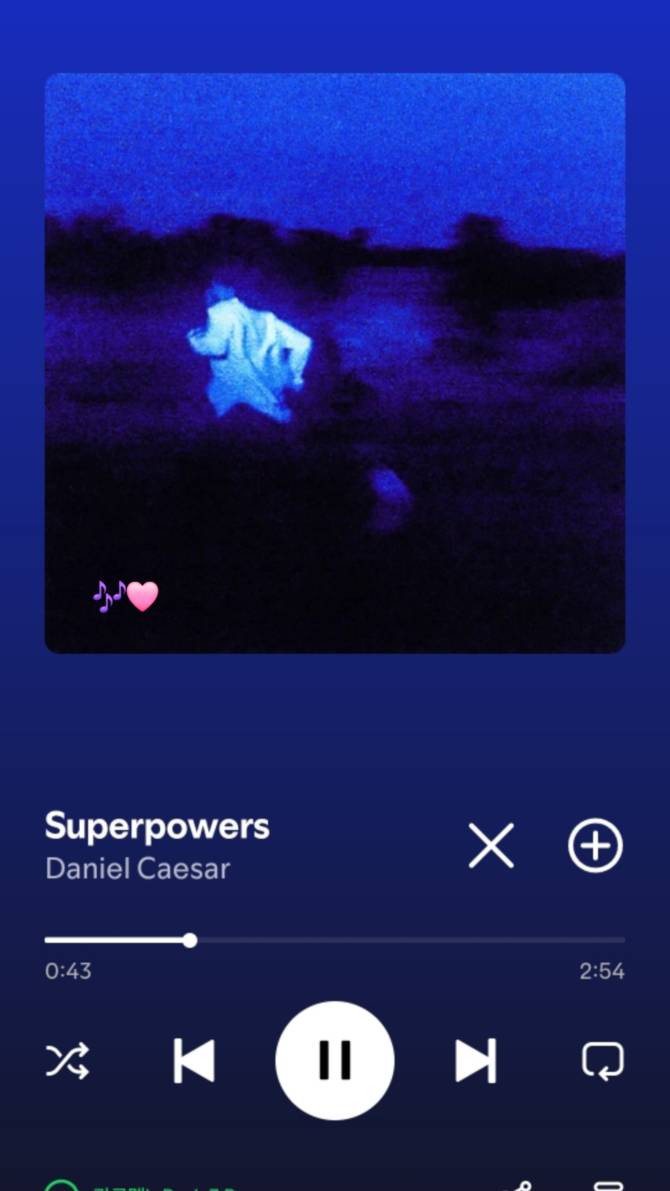Toggle shuffle mode
This screenshot has width=670, height=1191.
(x=67, y=1060)
